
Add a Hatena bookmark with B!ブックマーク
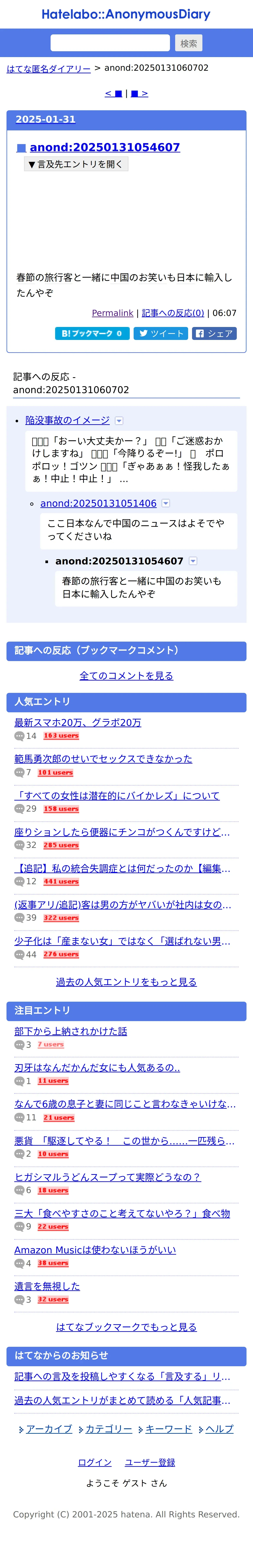[x=92, y=334]
